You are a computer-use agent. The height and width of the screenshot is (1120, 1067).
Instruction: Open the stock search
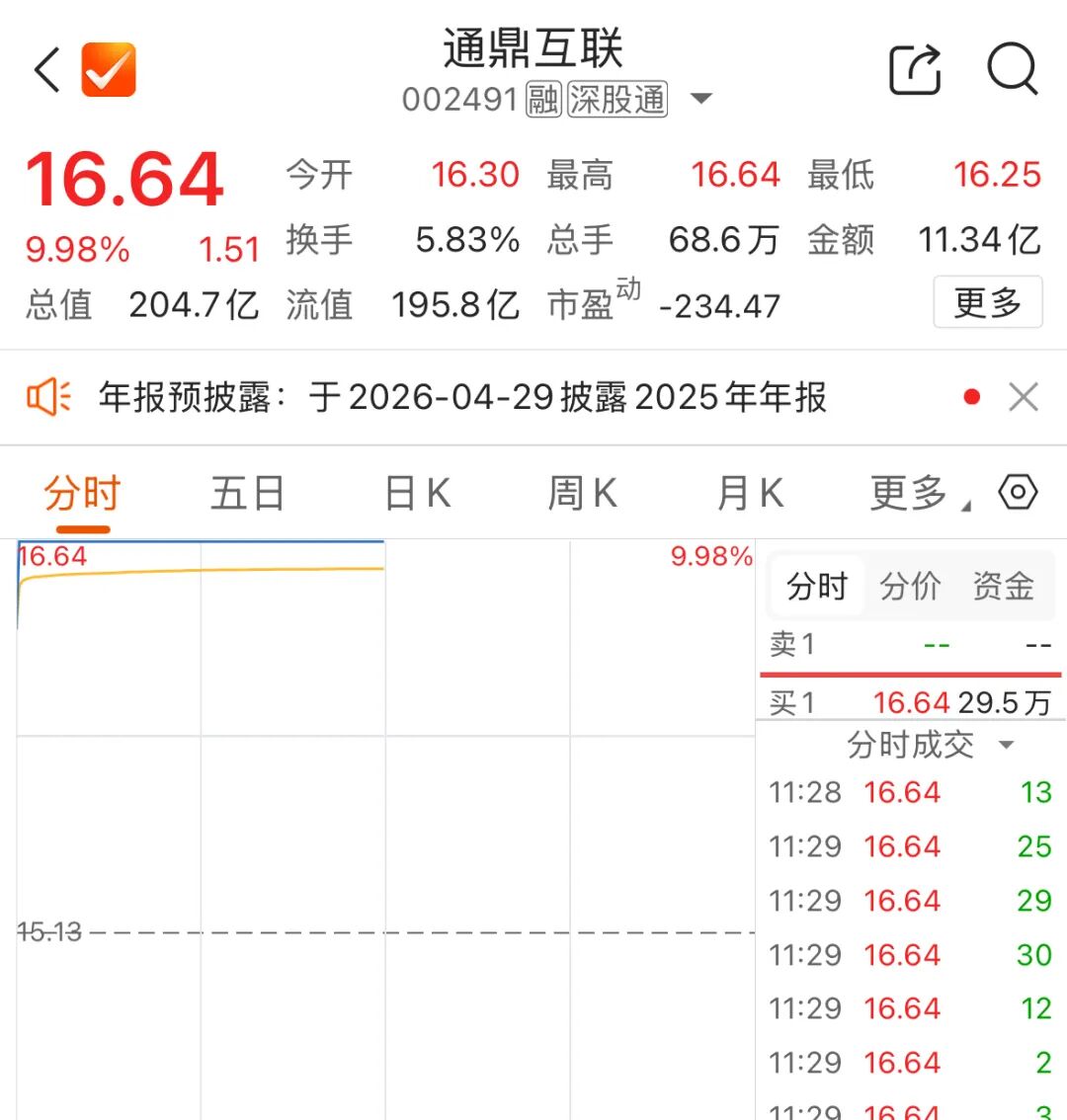click(x=1013, y=70)
